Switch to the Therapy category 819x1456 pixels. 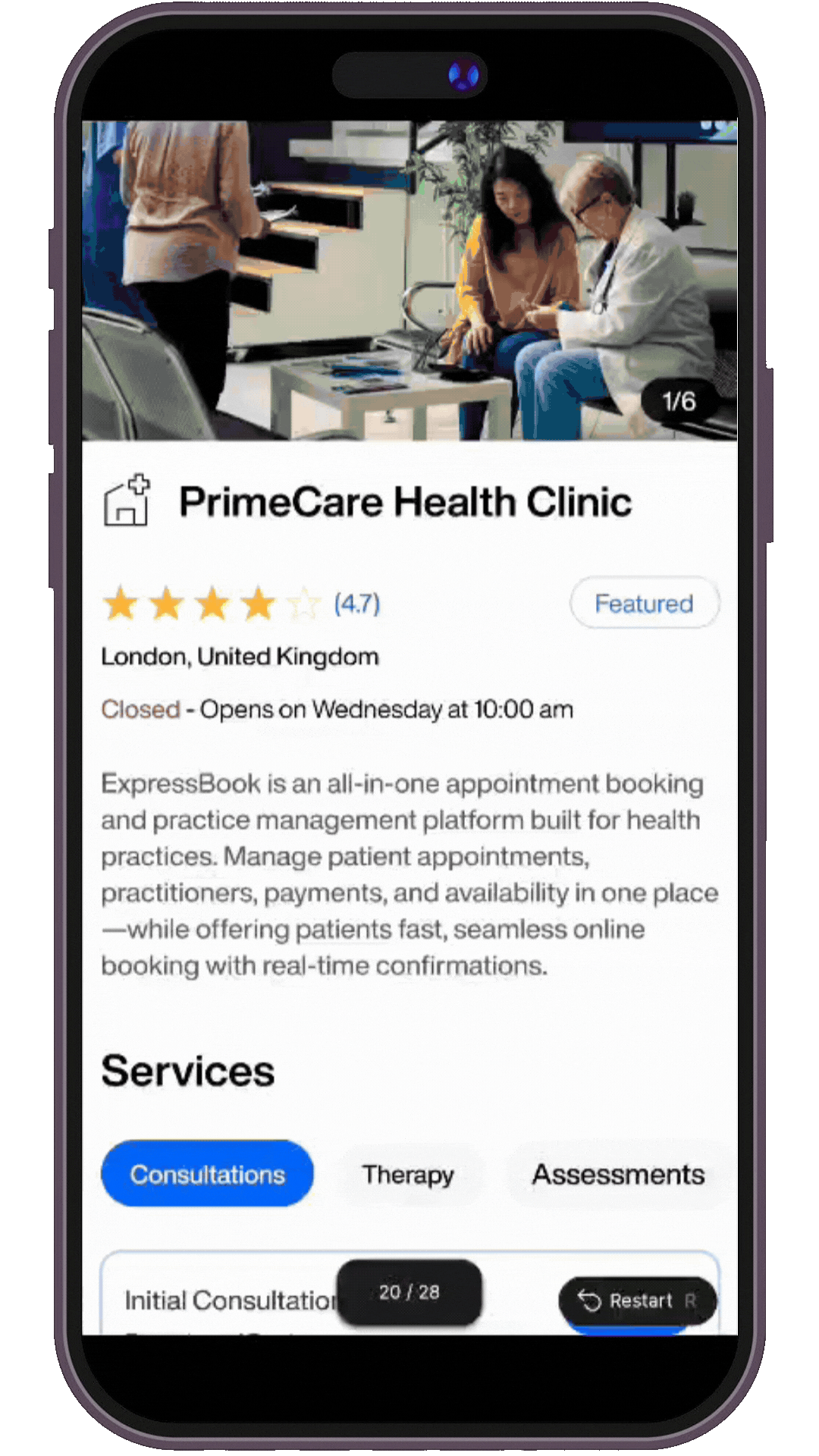click(x=408, y=1174)
